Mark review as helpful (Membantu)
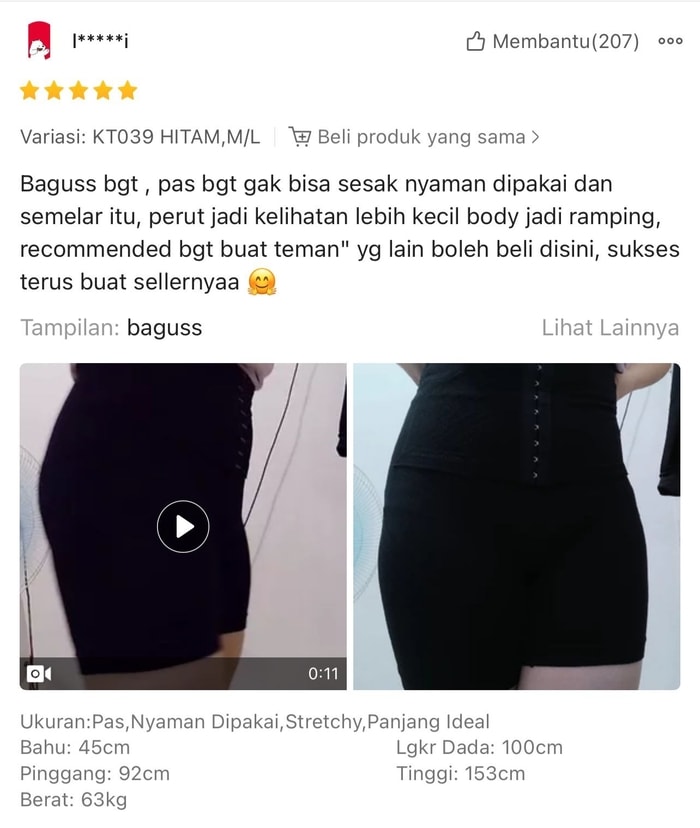Image resolution: width=700 pixels, height=828 pixels. (x=552, y=41)
